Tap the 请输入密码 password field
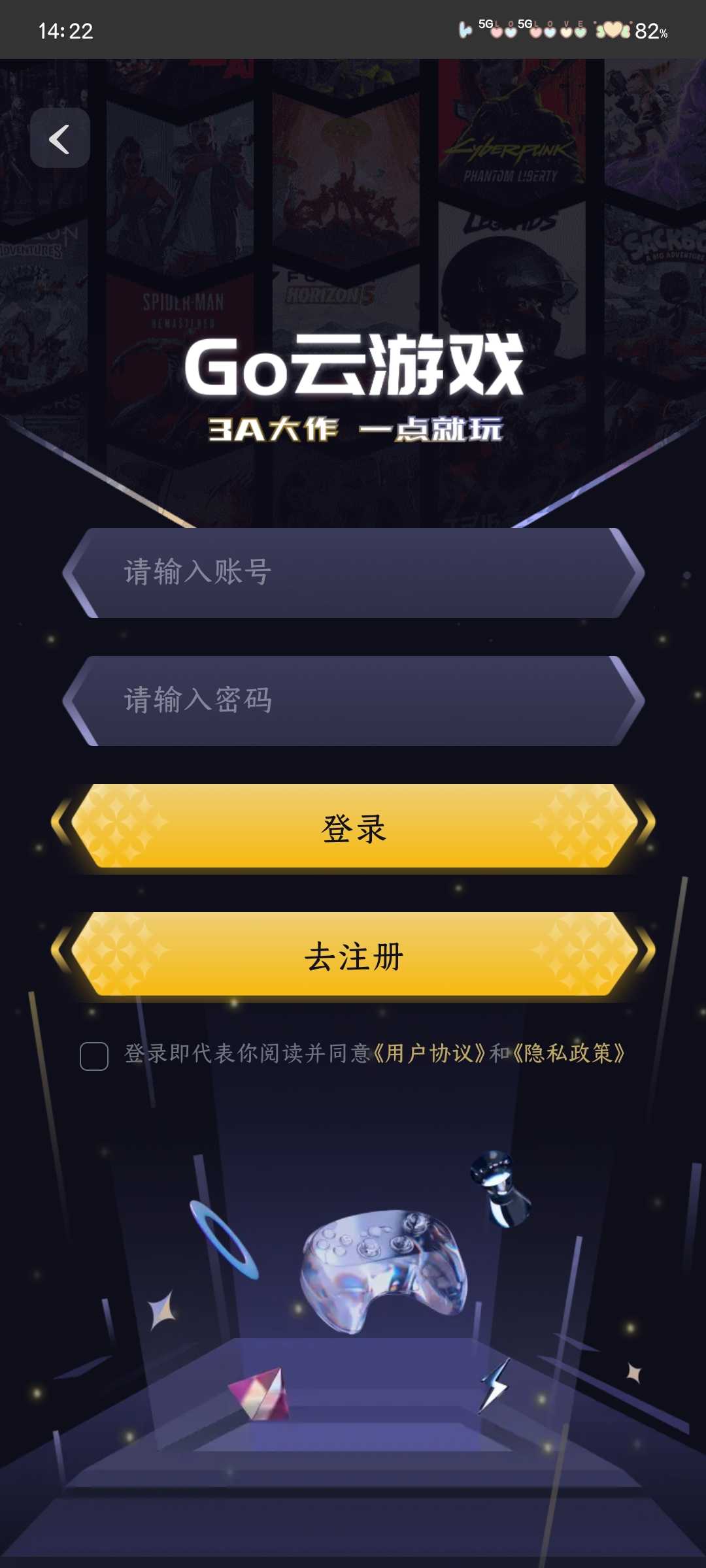Image resolution: width=706 pixels, height=1568 pixels. click(353, 700)
